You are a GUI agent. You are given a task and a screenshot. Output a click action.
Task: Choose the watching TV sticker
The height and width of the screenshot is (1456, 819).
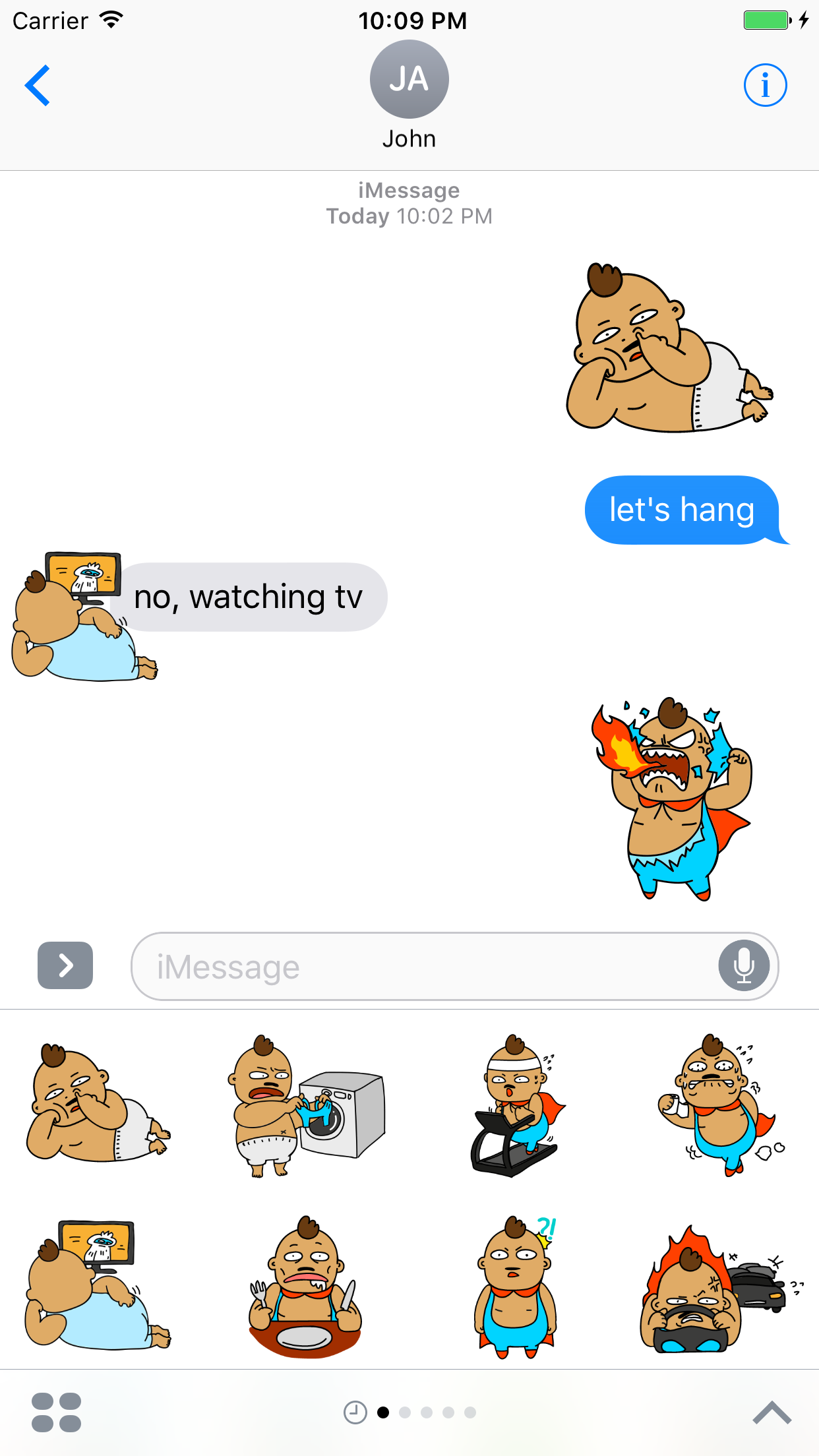pos(98,1285)
